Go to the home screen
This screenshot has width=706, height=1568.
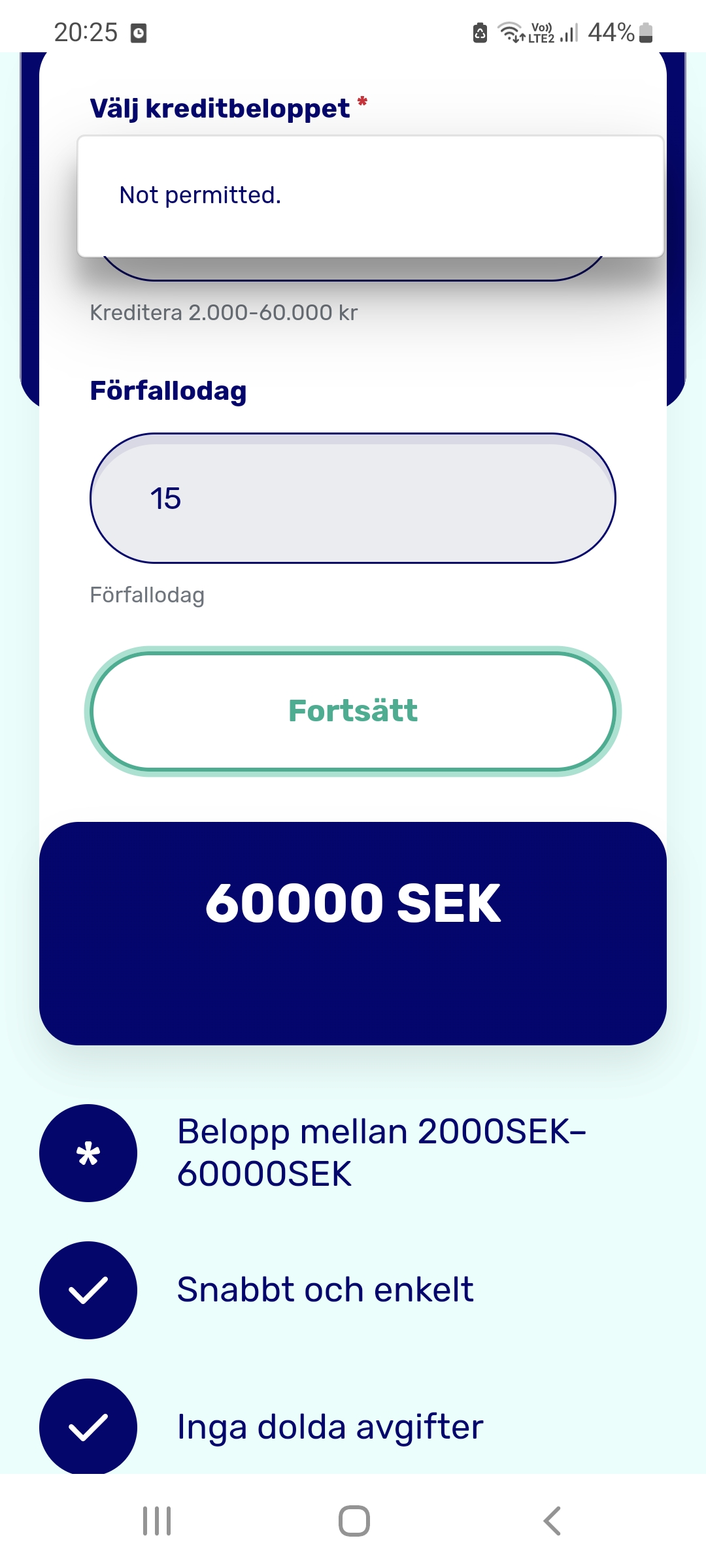coord(354,1521)
